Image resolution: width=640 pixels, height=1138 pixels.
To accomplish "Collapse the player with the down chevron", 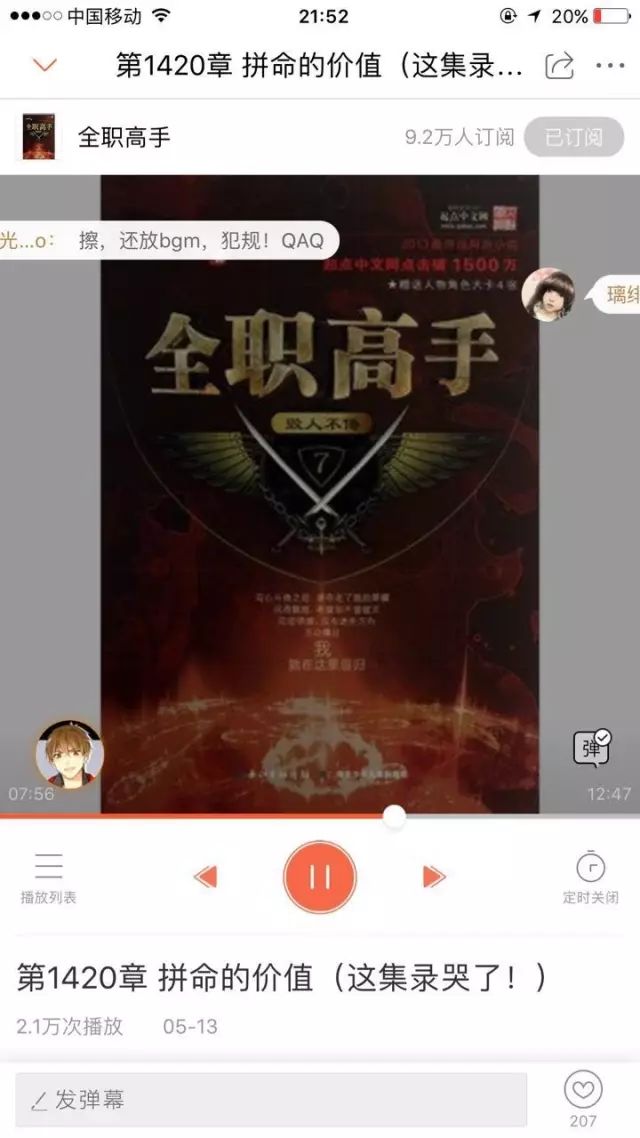I will coord(45,65).
